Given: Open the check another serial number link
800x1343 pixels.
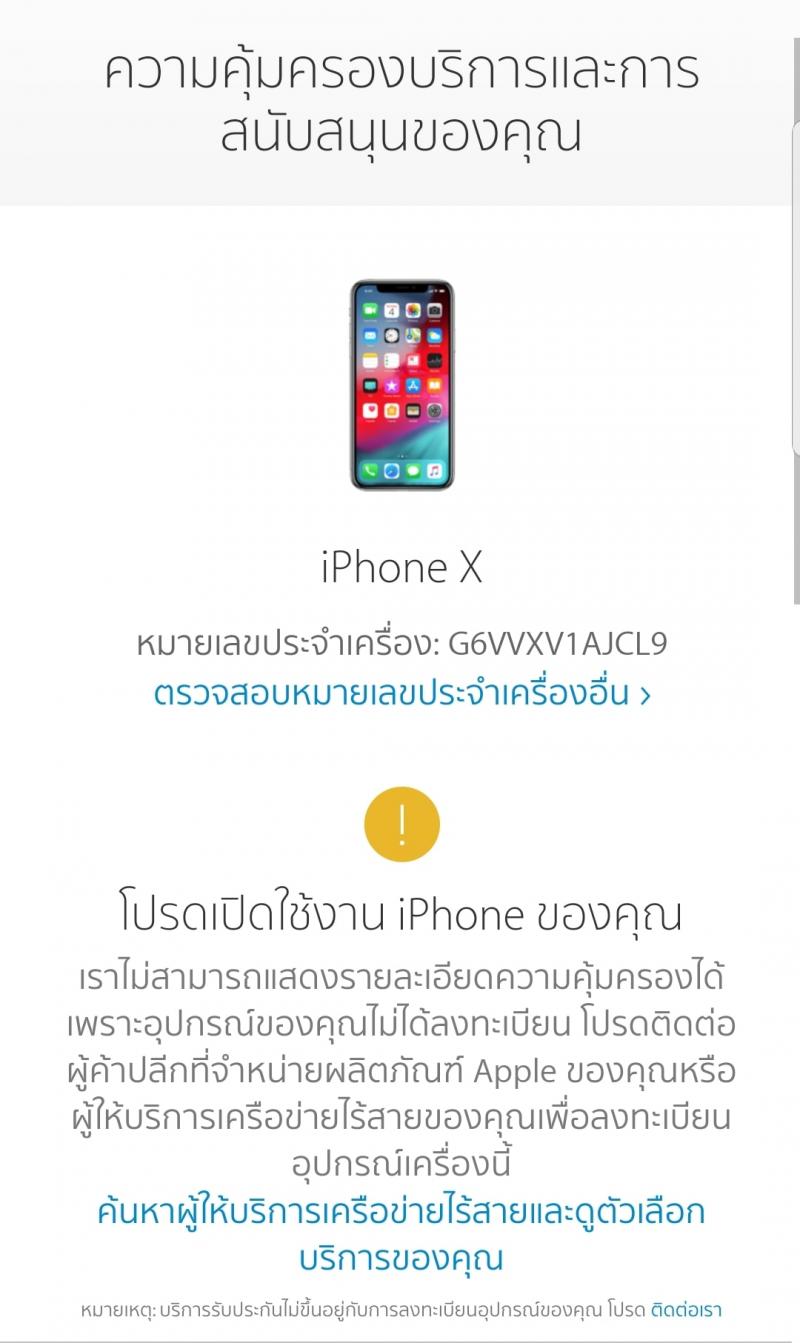Looking at the screenshot, I should click(x=402, y=693).
